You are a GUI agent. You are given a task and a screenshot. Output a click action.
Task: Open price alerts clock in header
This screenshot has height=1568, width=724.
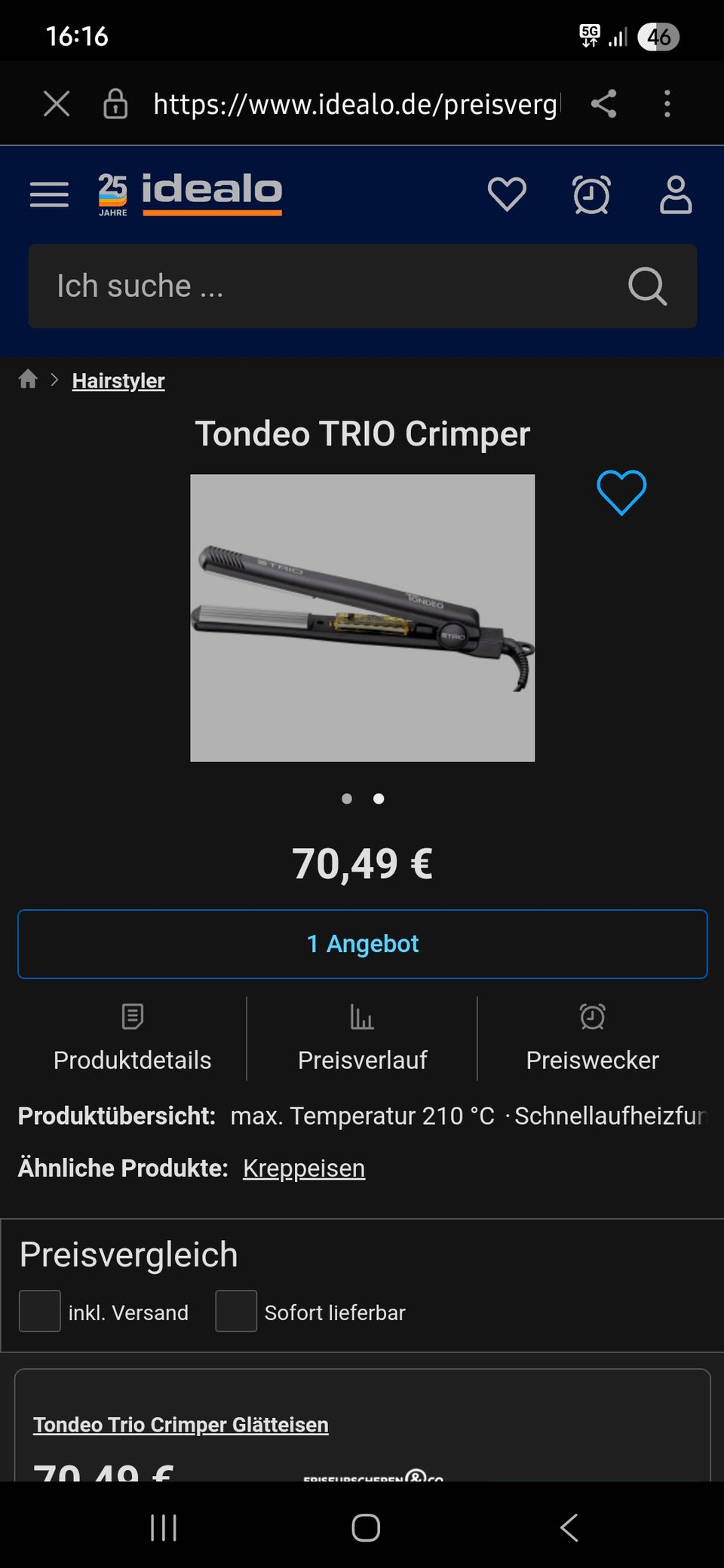pos(591,194)
